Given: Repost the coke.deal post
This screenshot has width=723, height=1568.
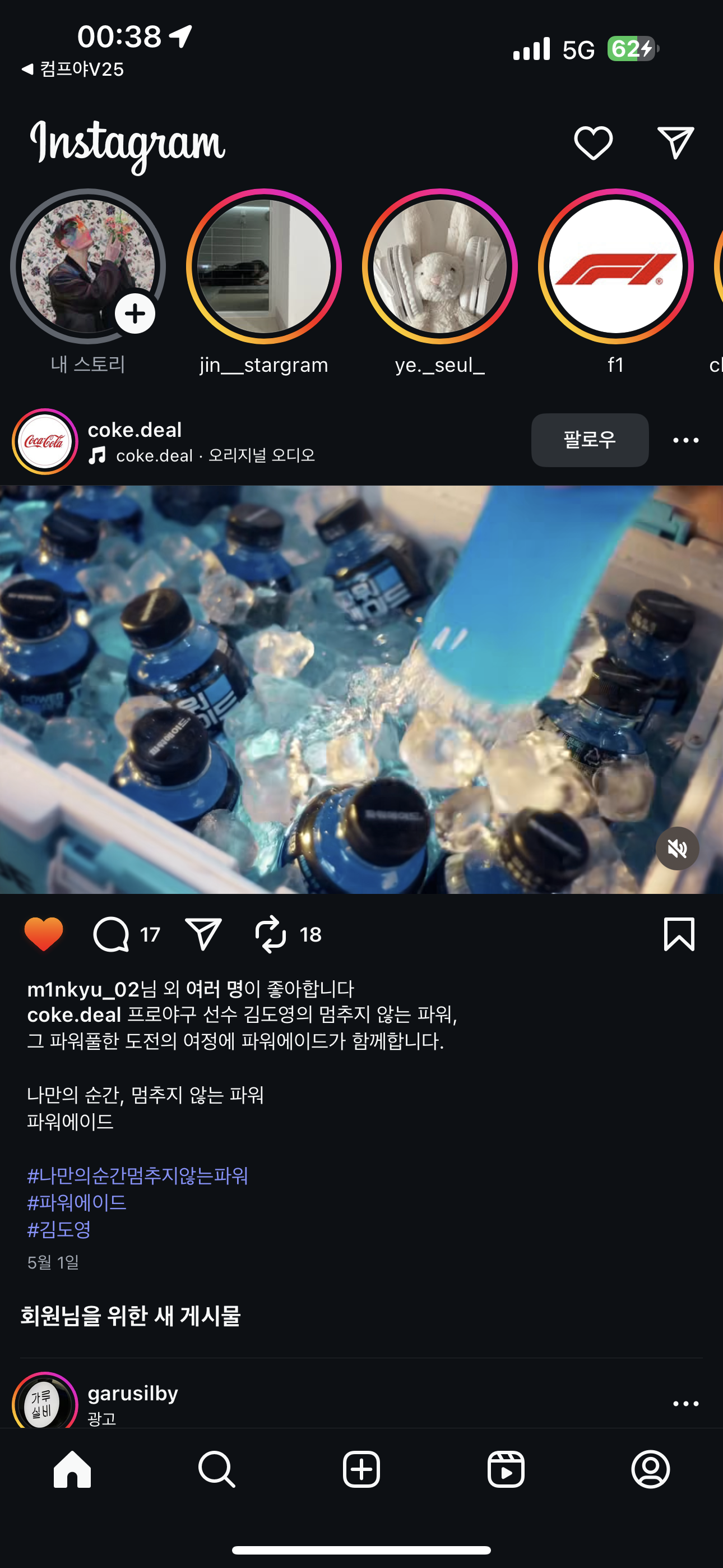Looking at the screenshot, I should point(270,934).
